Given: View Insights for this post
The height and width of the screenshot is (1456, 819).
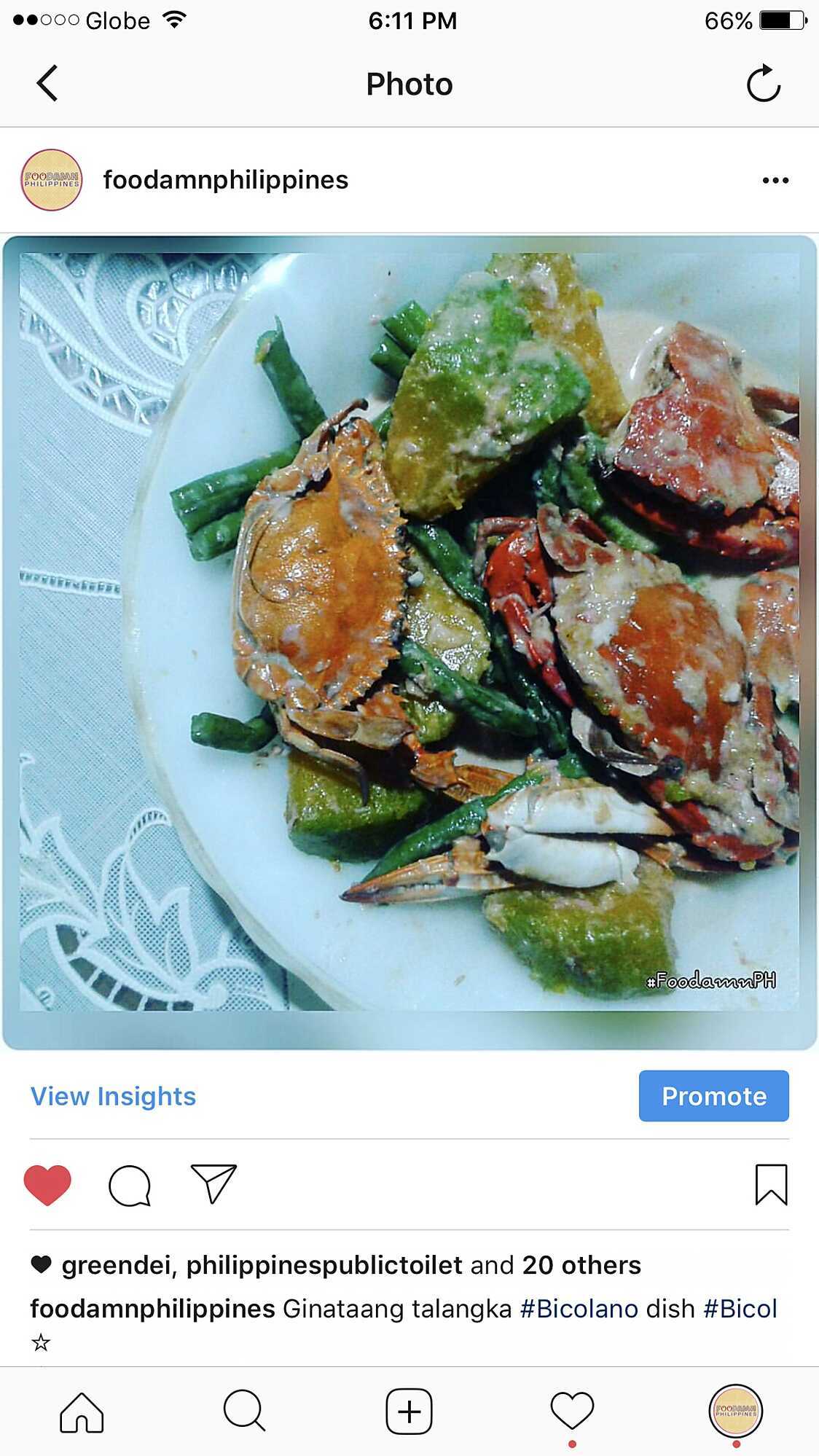Looking at the screenshot, I should point(111,1096).
